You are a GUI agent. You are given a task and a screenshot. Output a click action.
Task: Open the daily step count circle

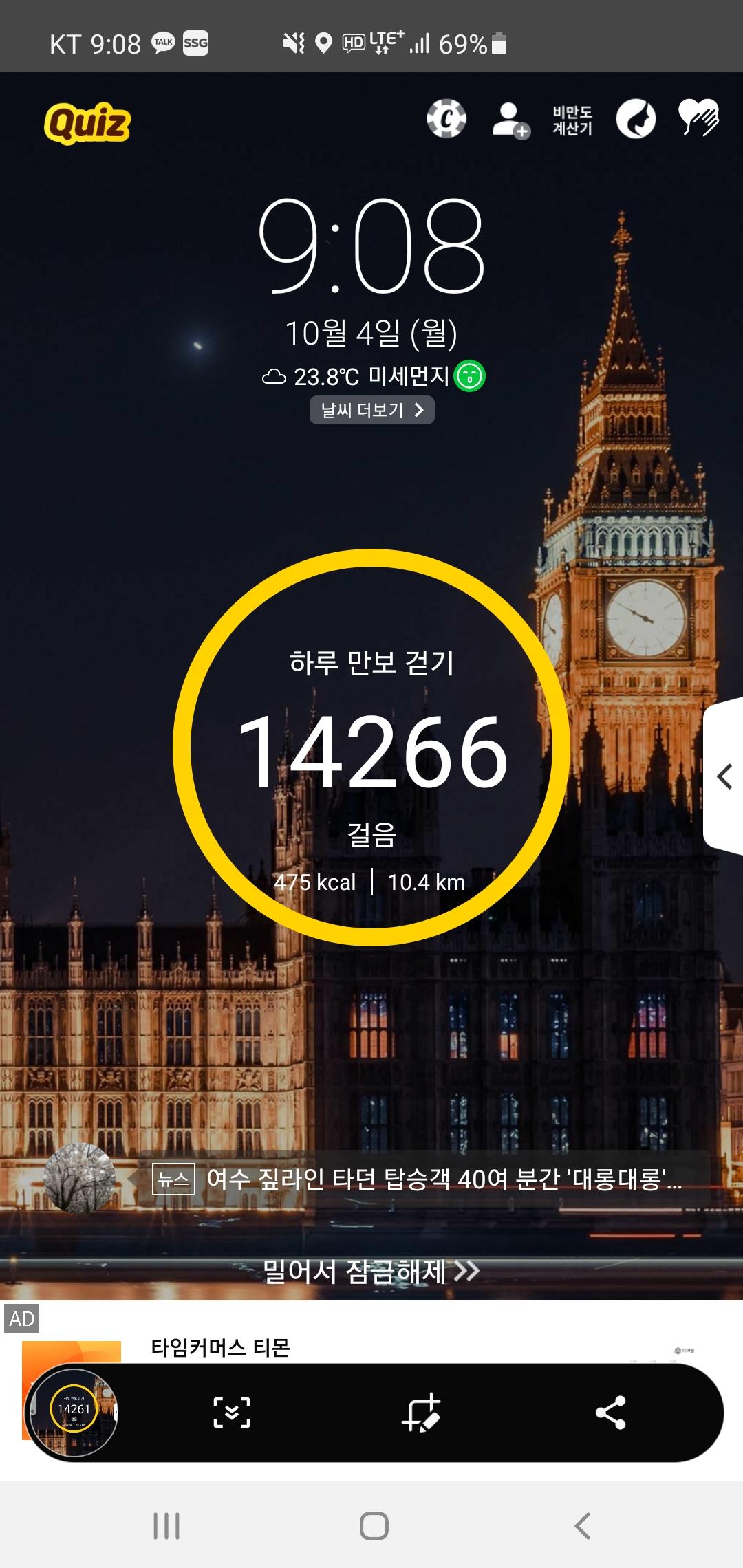pos(371,748)
